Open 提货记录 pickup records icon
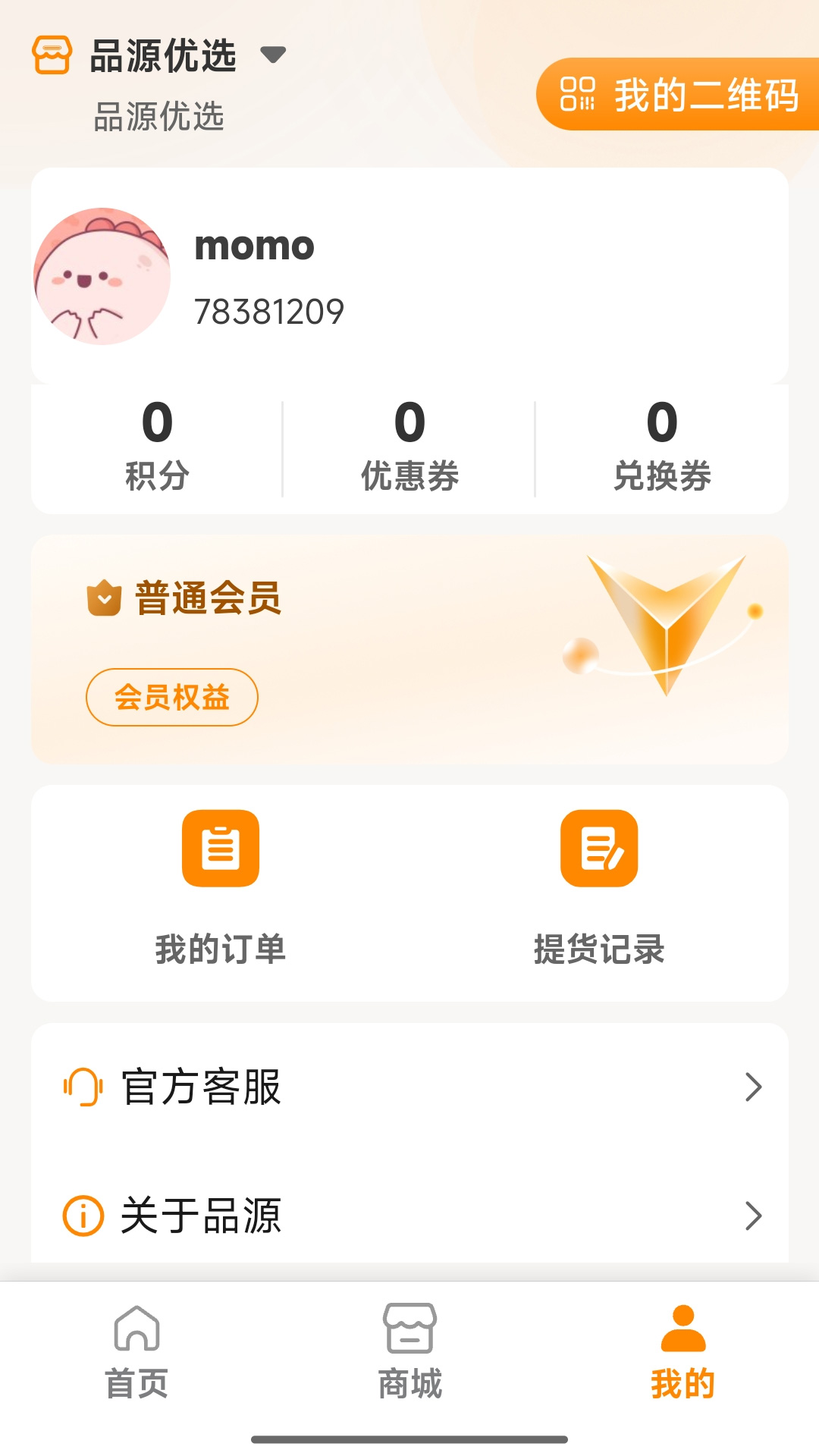 pos(598,847)
